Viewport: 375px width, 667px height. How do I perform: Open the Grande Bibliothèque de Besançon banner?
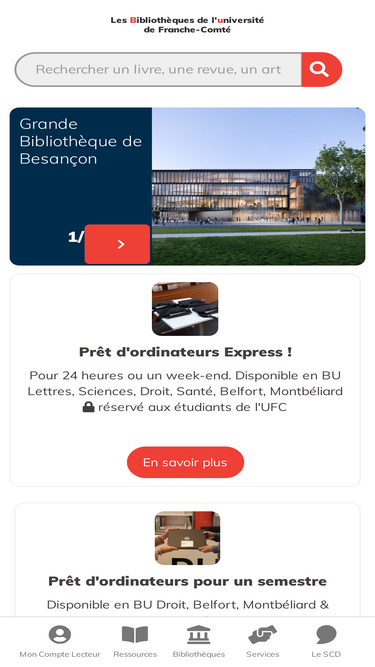coord(188,186)
